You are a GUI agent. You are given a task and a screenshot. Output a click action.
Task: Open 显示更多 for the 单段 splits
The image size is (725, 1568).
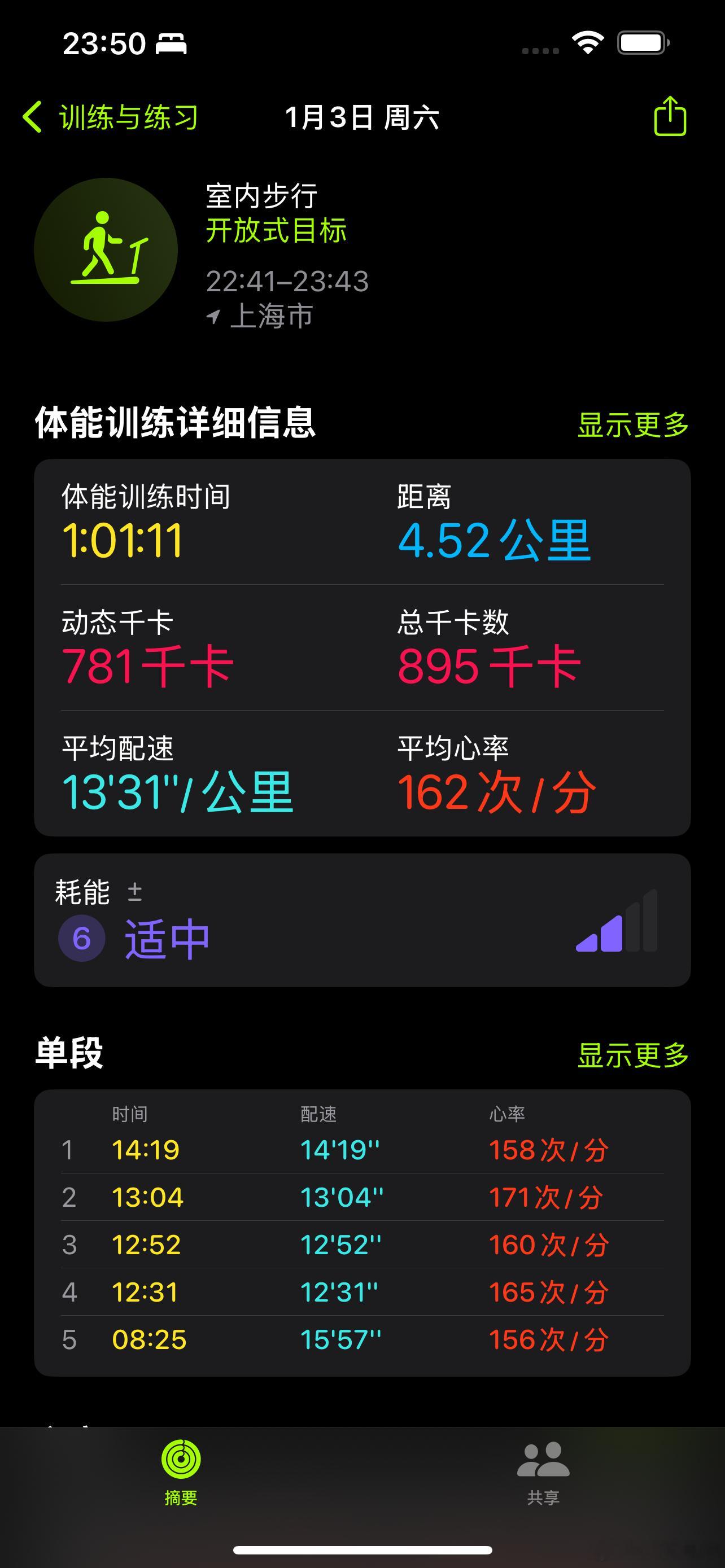(x=632, y=1055)
